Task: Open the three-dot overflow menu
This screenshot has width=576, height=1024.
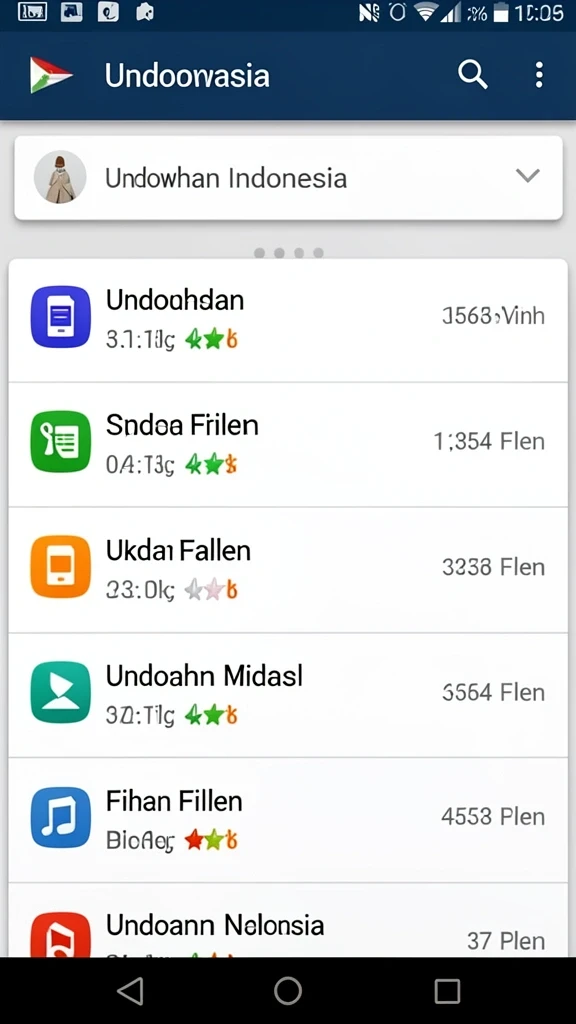Action: pos(539,74)
